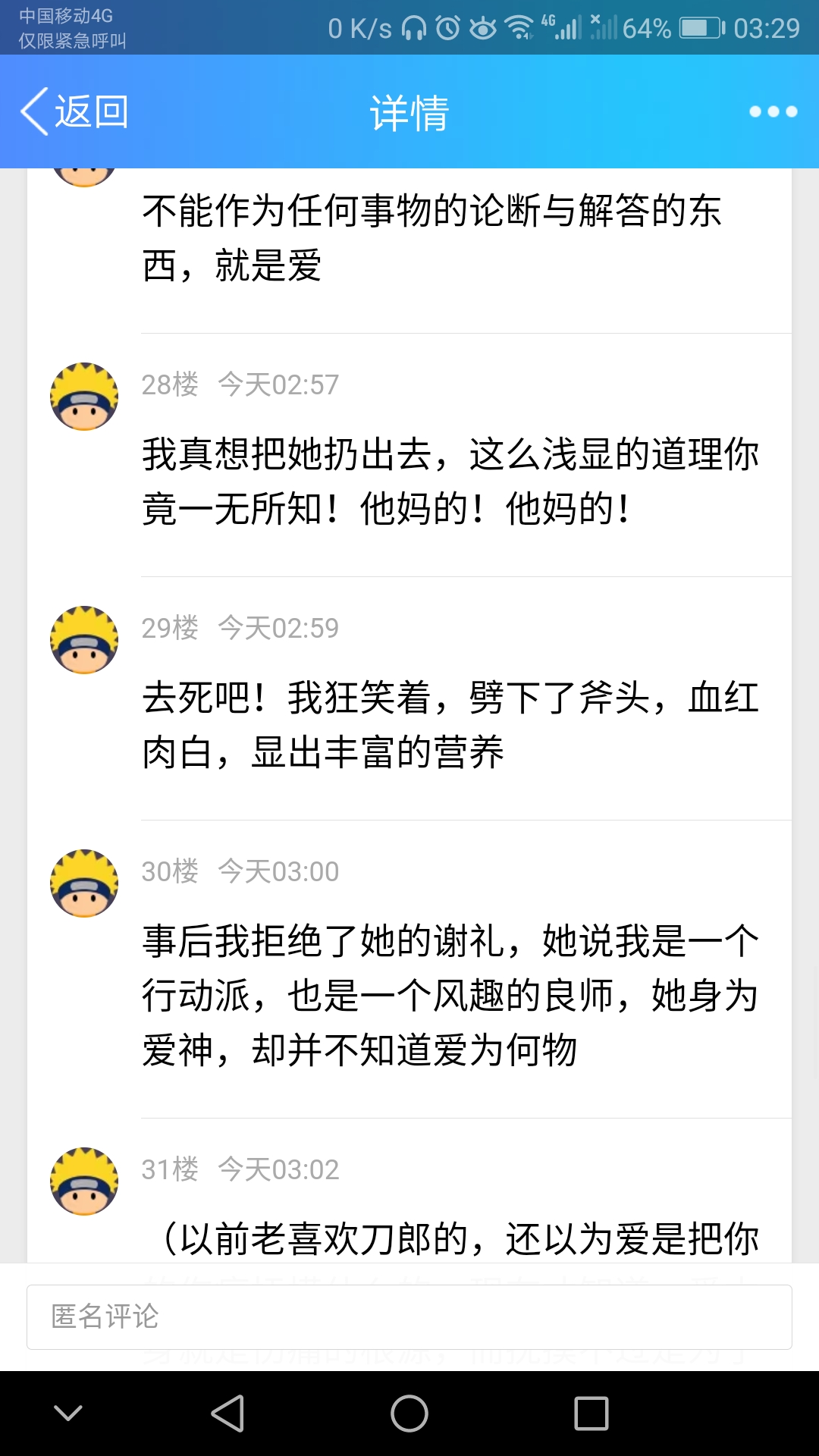The width and height of the screenshot is (819, 1456).
Task: Tap the system home button
Action: 409,1414
